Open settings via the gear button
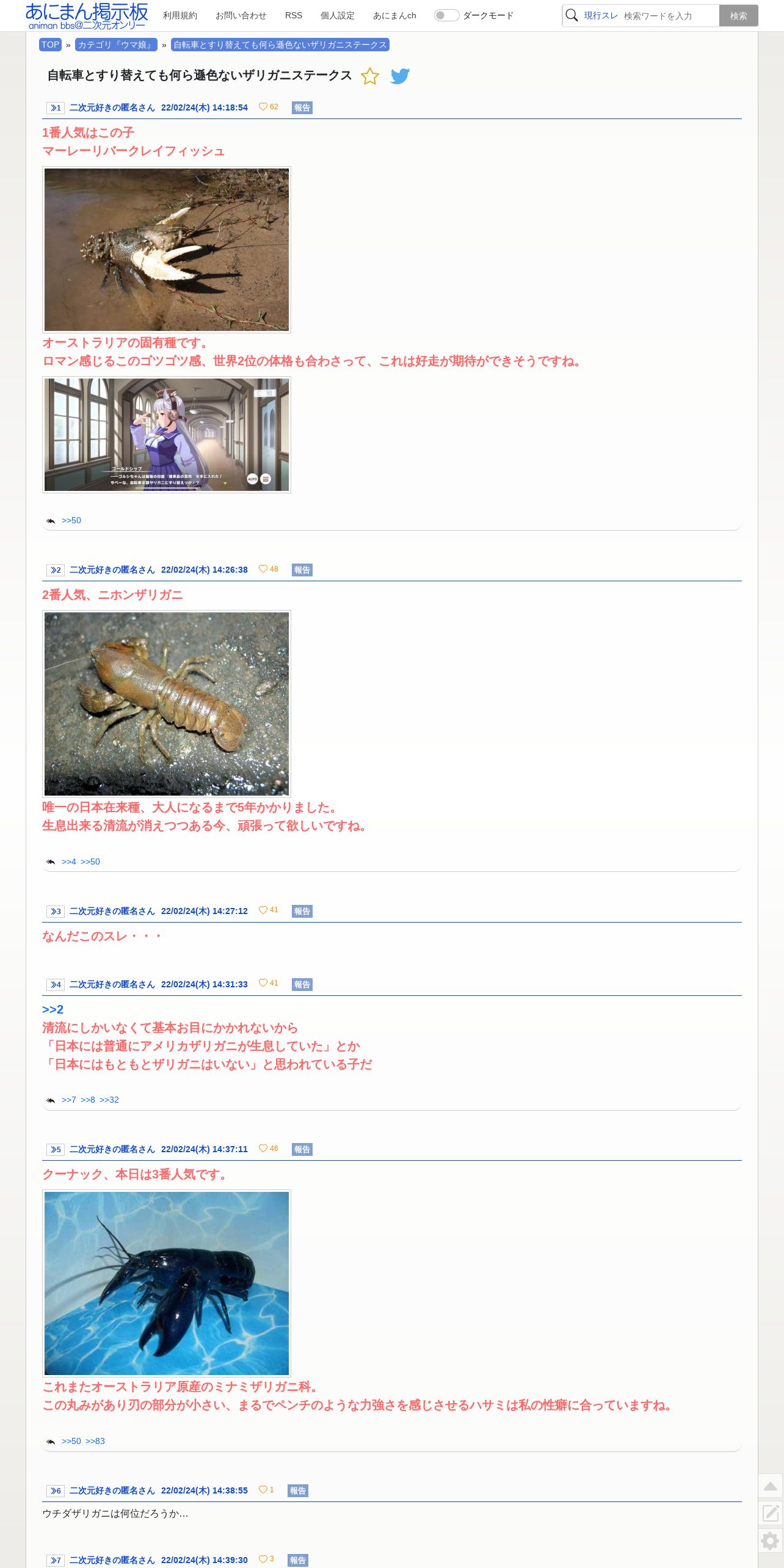The width and height of the screenshot is (784, 1568). click(x=771, y=1541)
